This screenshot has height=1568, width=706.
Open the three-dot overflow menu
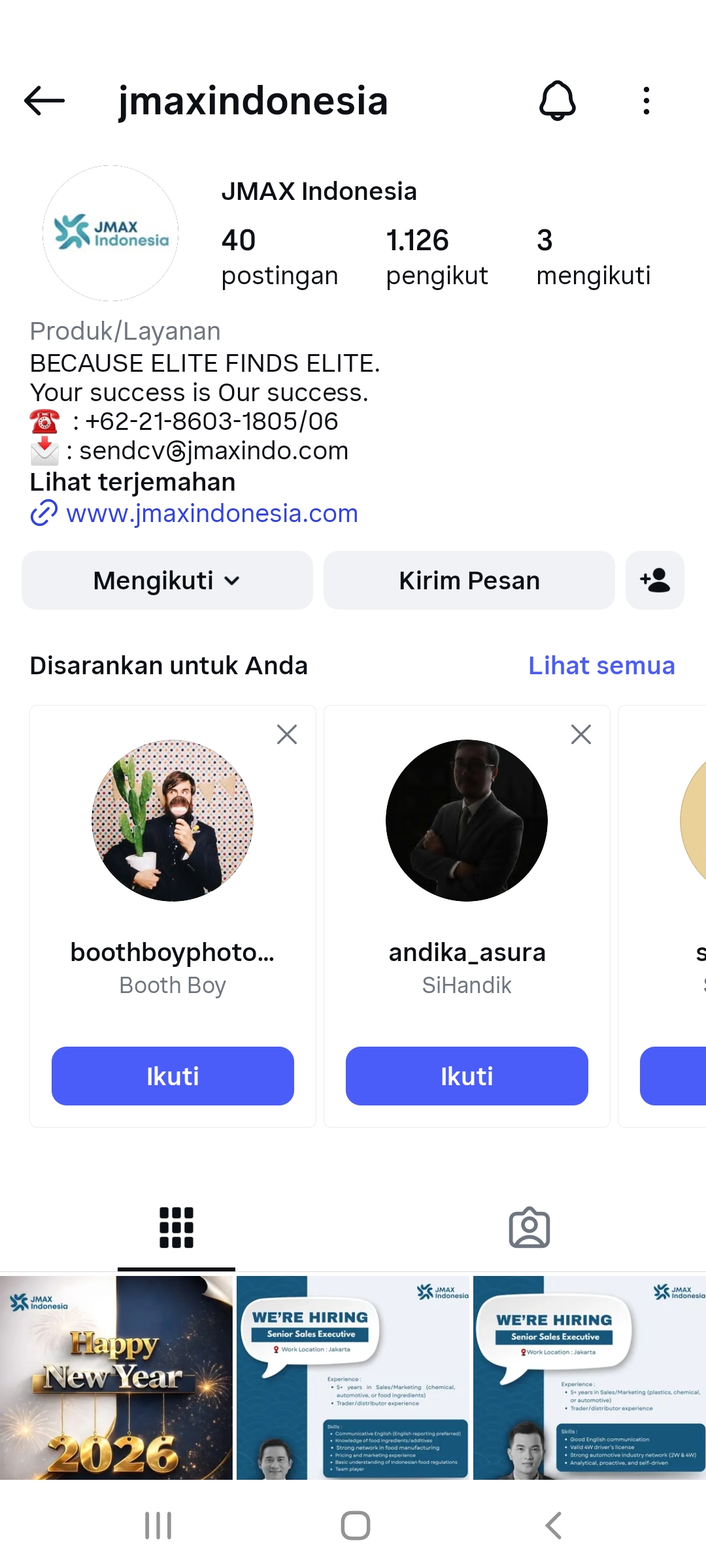click(x=646, y=101)
